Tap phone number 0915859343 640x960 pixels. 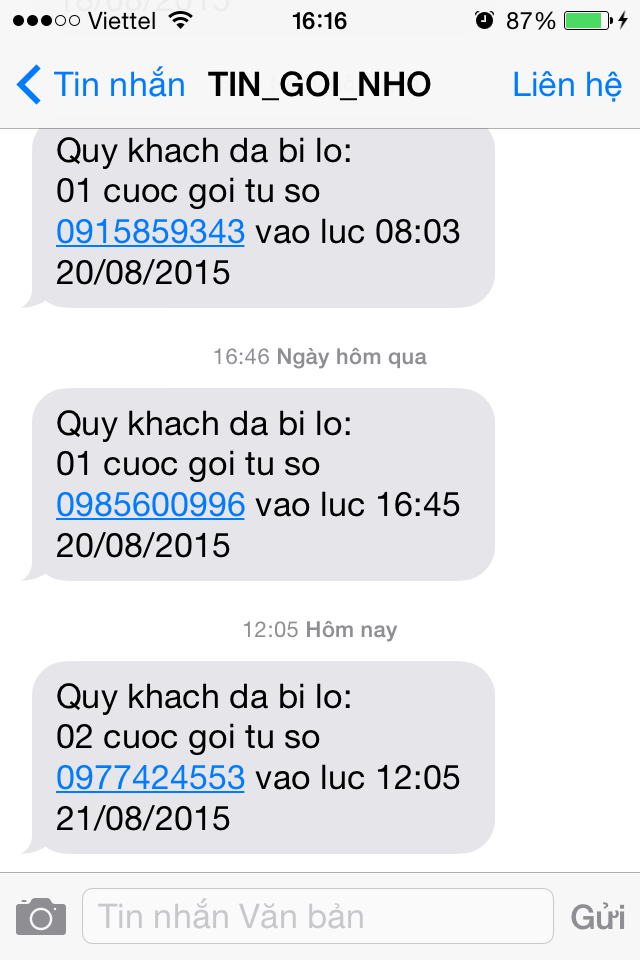[x=150, y=232]
